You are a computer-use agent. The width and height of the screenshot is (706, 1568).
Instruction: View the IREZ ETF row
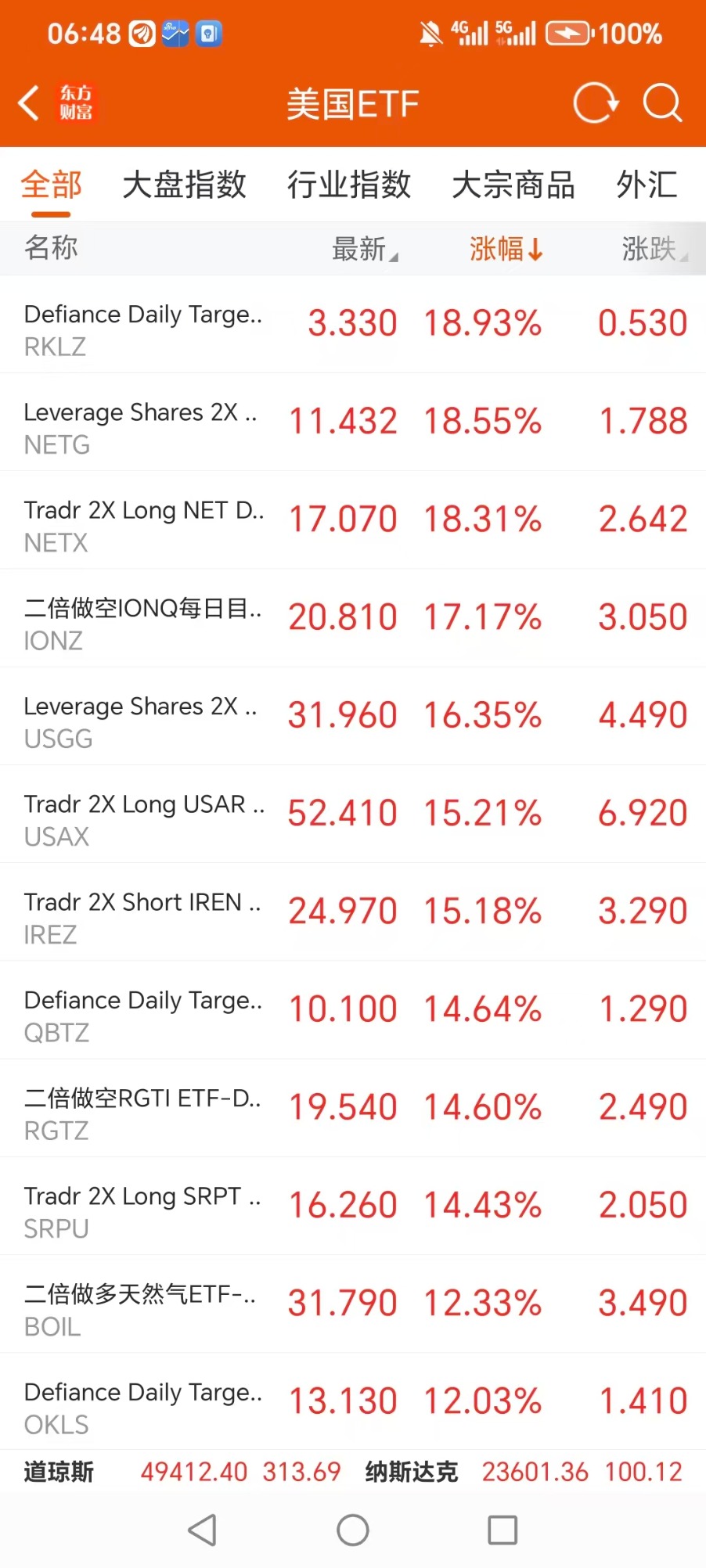[352, 912]
